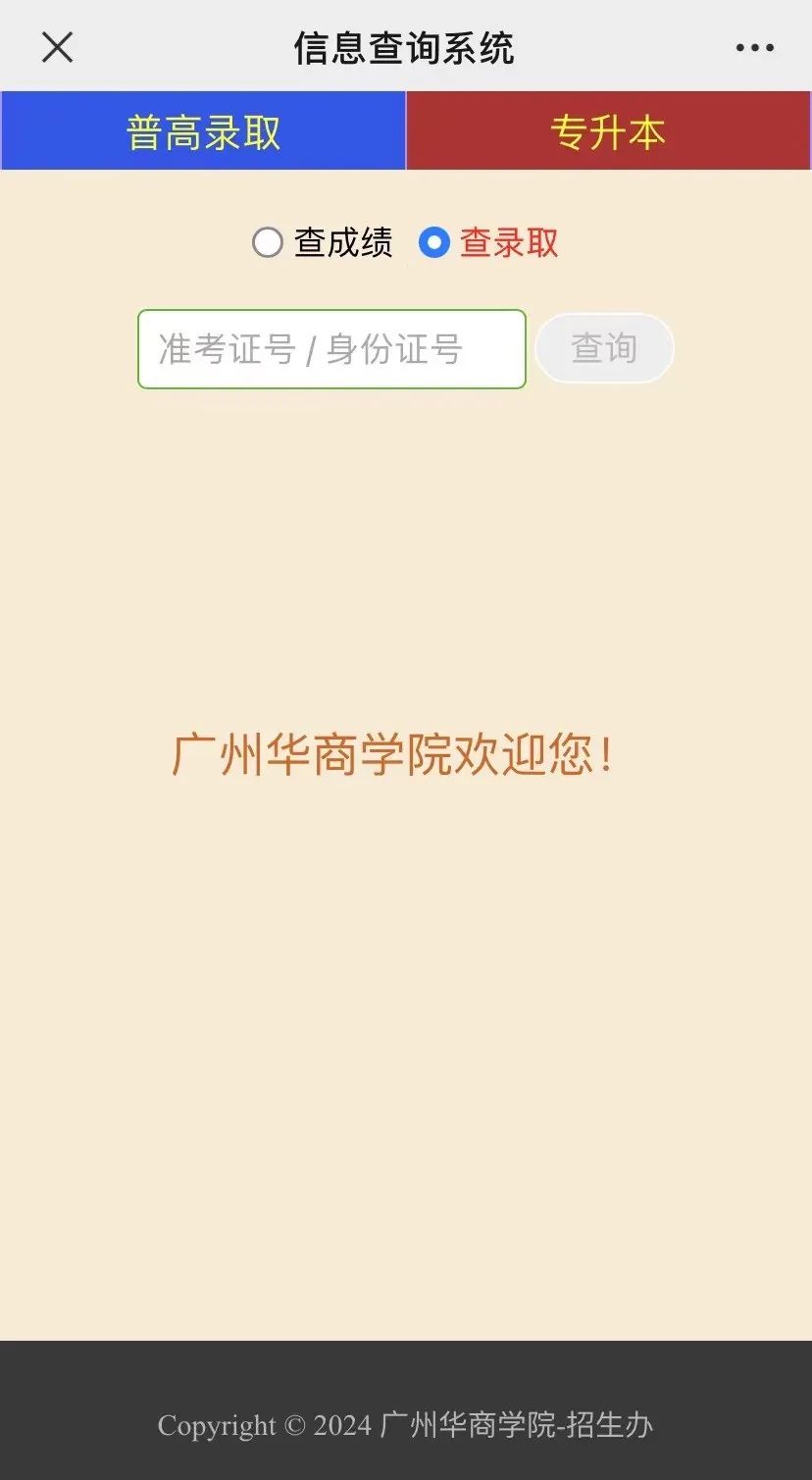The width and height of the screenshot is (812, 1480).
Task: Close the 信息查询系统 page
Action: (57, 47)
